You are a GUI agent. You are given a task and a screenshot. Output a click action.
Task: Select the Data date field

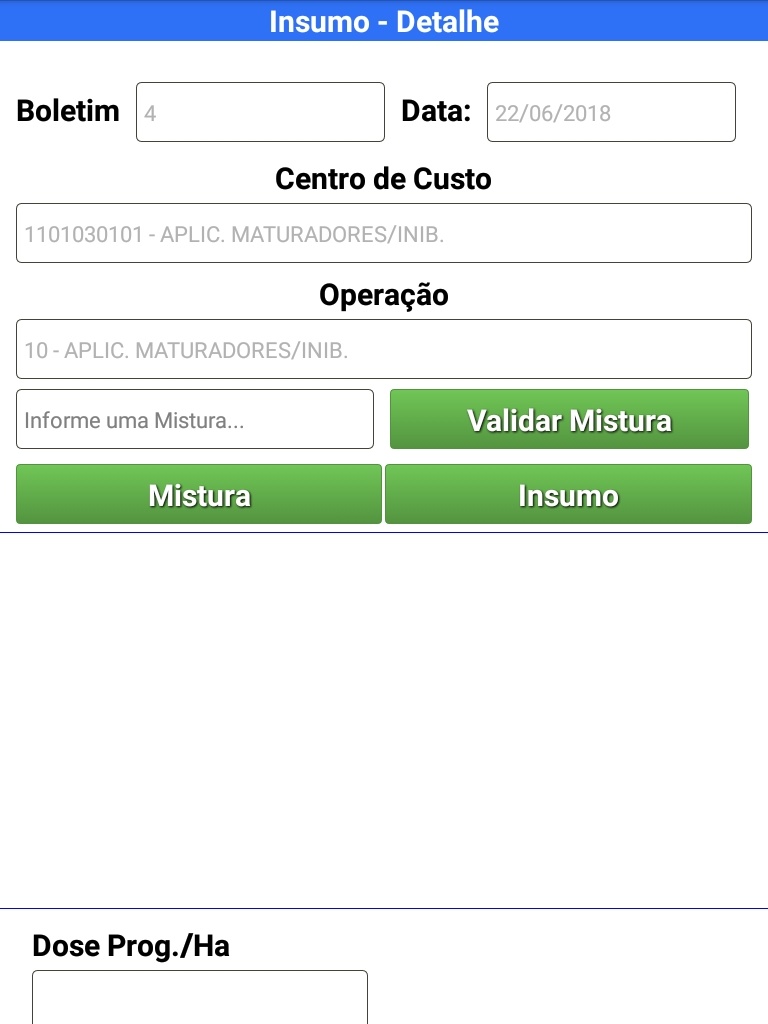tap(611, 112)
